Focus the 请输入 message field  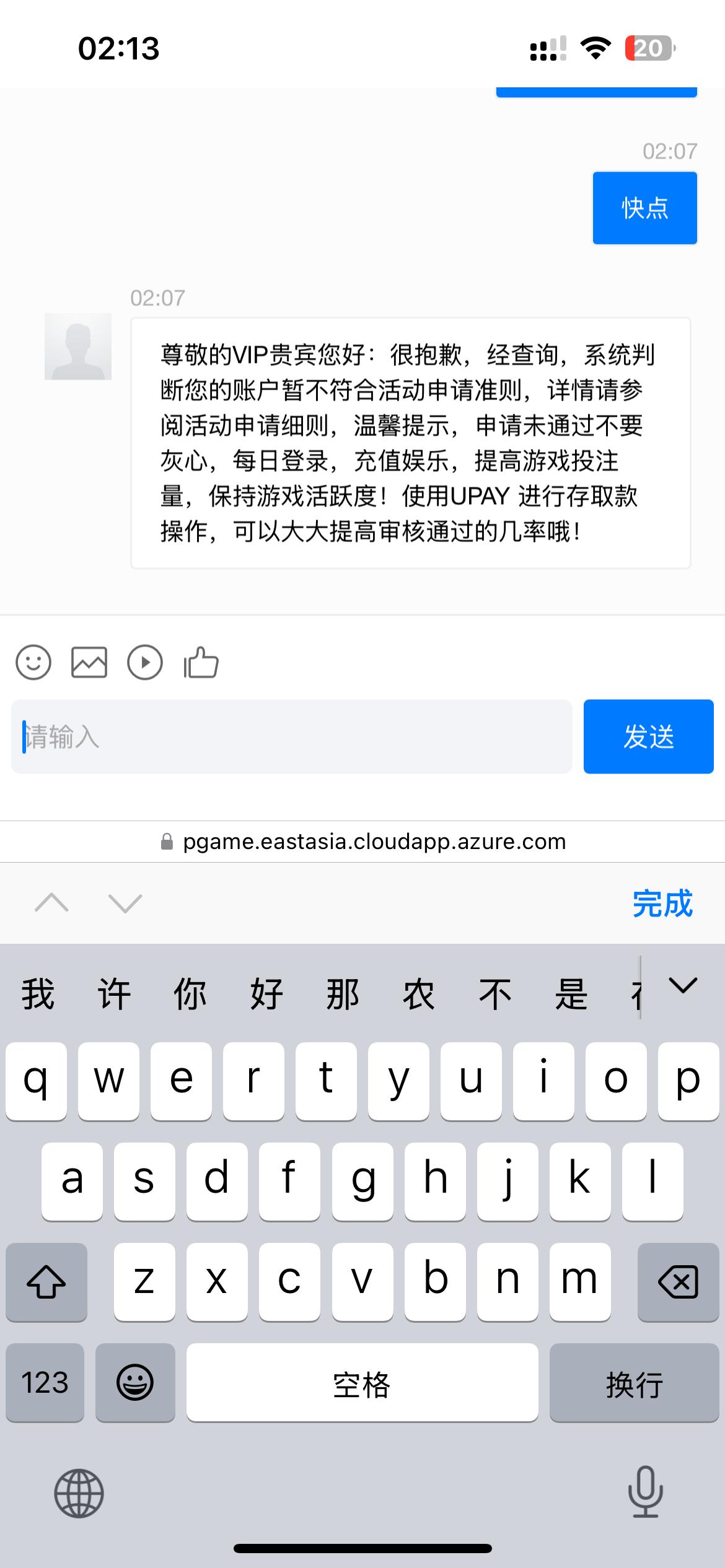(x=291, y=736)
